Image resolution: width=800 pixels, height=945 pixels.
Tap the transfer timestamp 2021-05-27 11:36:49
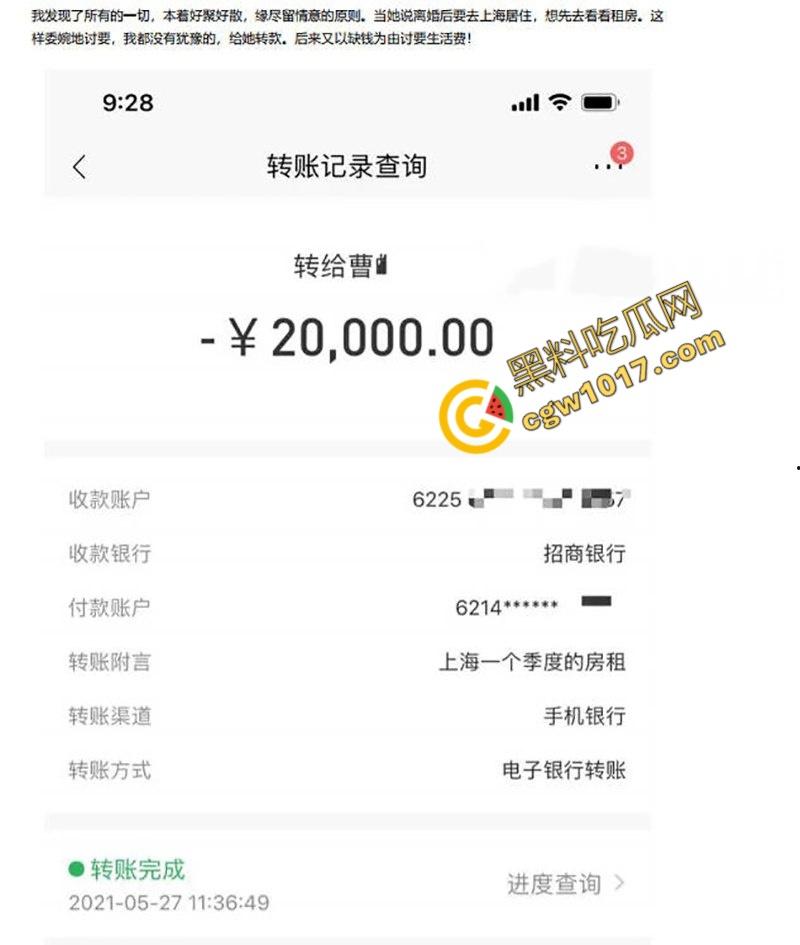(169, 903)
